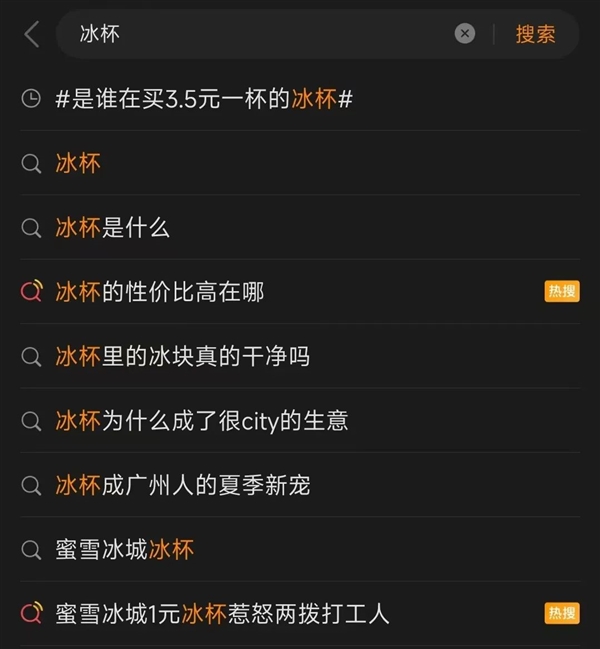Tap the 搜索 button
The width and height of the screenshot is (600, 649).
click(535, 34)
